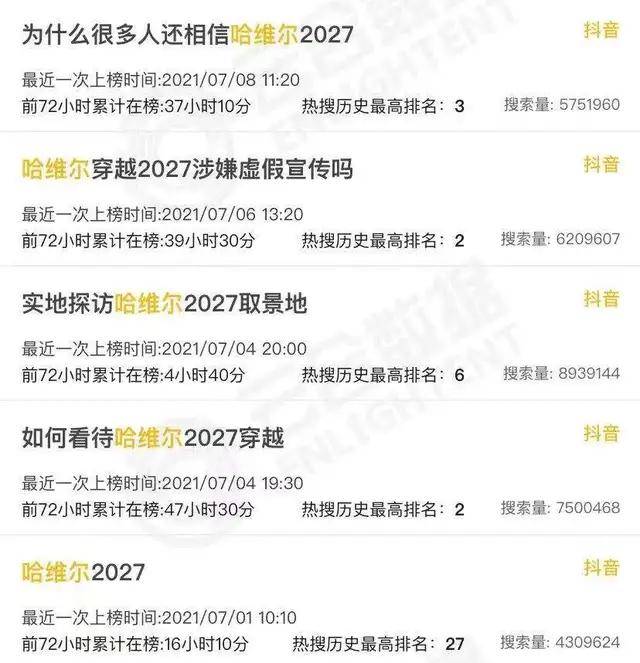Open the result 如何看待哈维尔2027穿越

coord(153,437)
